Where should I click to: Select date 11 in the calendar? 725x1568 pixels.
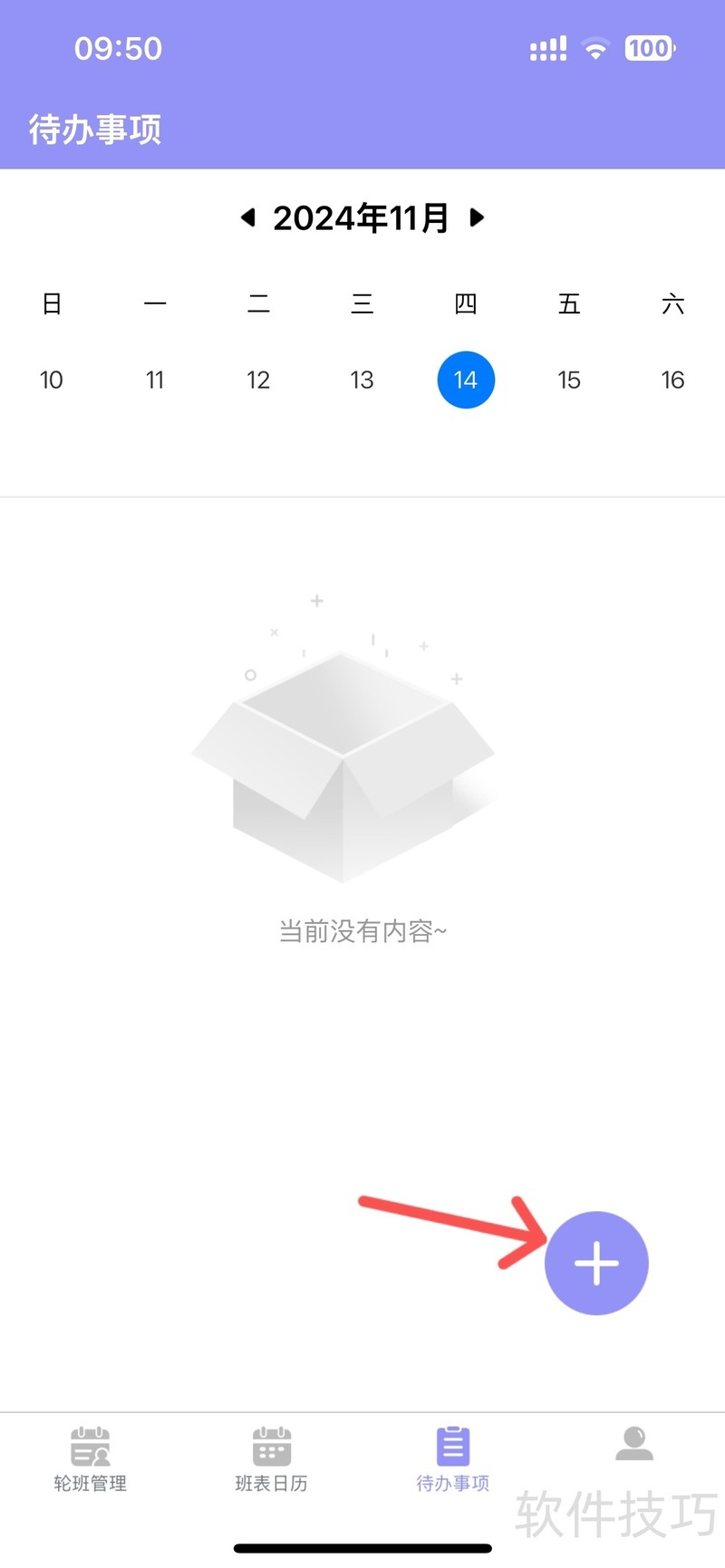[x=155, y=380]
